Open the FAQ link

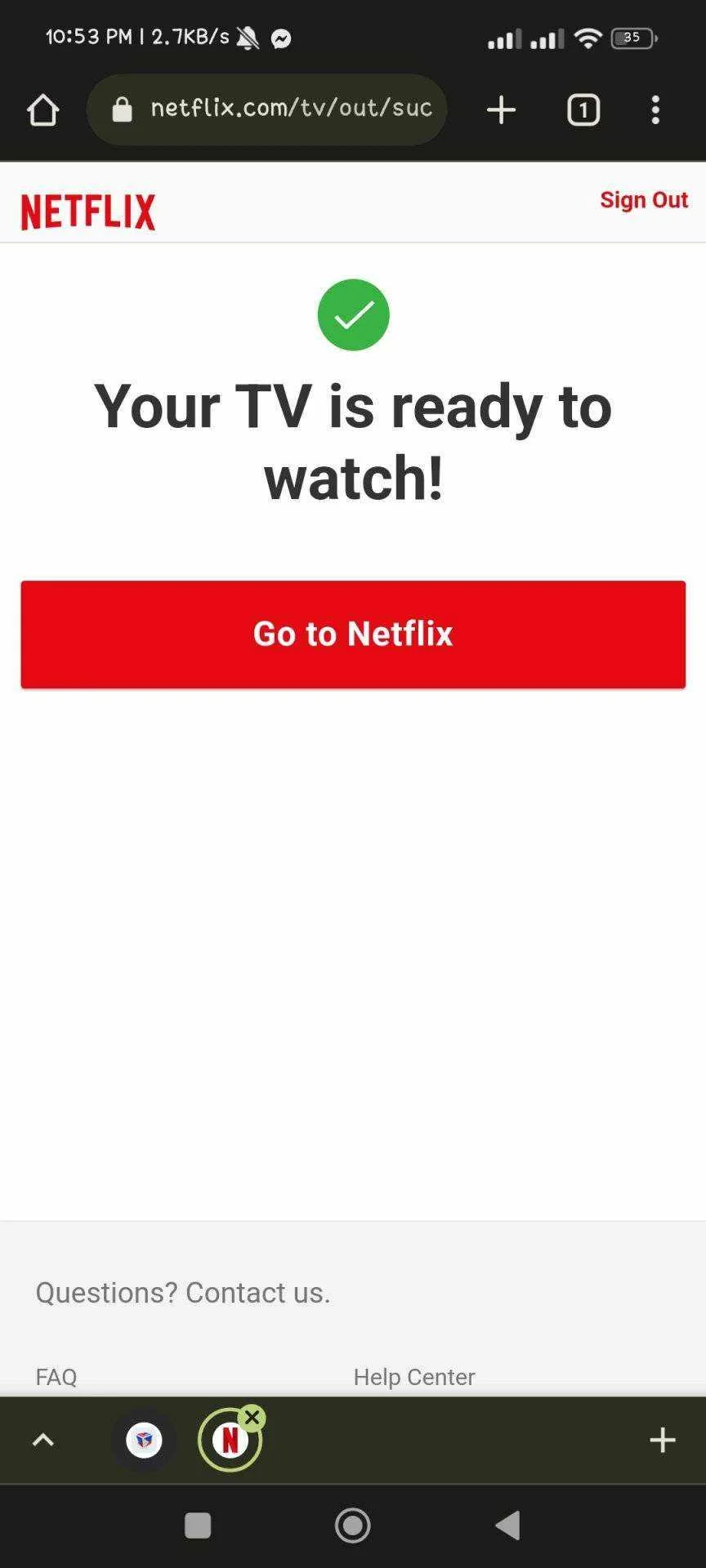56,1377
